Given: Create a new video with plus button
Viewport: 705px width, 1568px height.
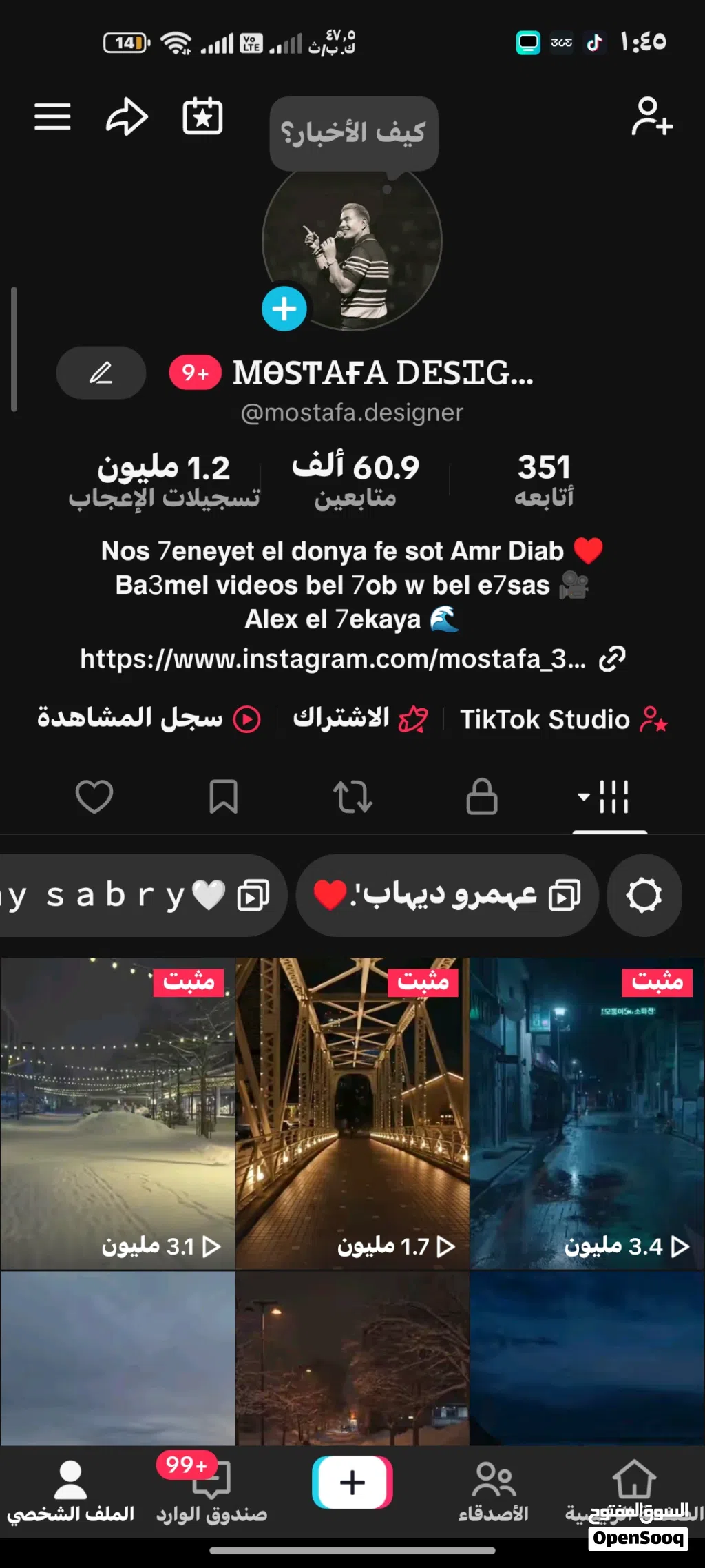Looking at the screenshot, I should pyautogui.click(x=352, y=1482).
